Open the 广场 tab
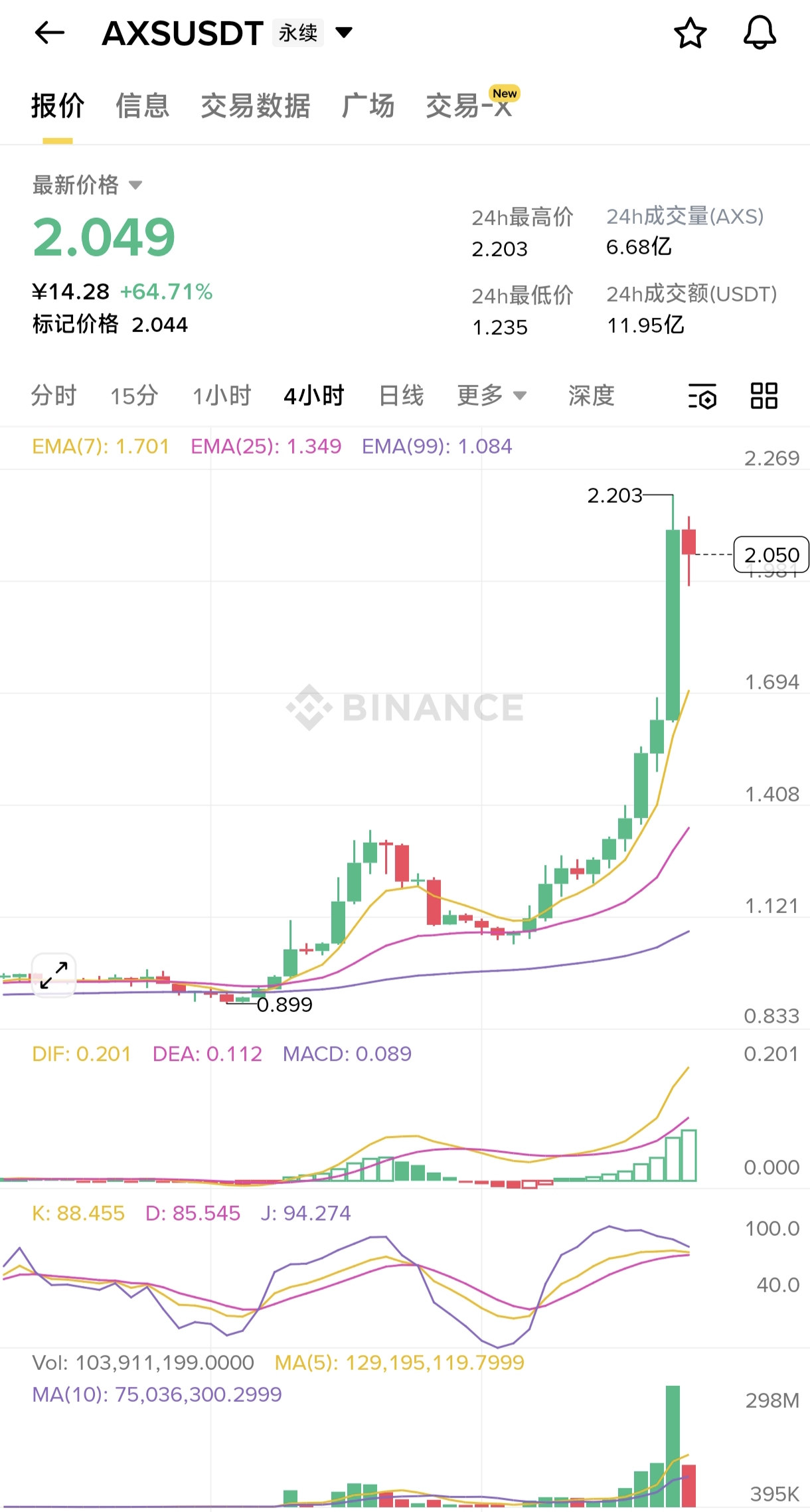Image resolution: width=810 pixels, height=1512 pixels. pyautogui.click(x=368, y=106)
